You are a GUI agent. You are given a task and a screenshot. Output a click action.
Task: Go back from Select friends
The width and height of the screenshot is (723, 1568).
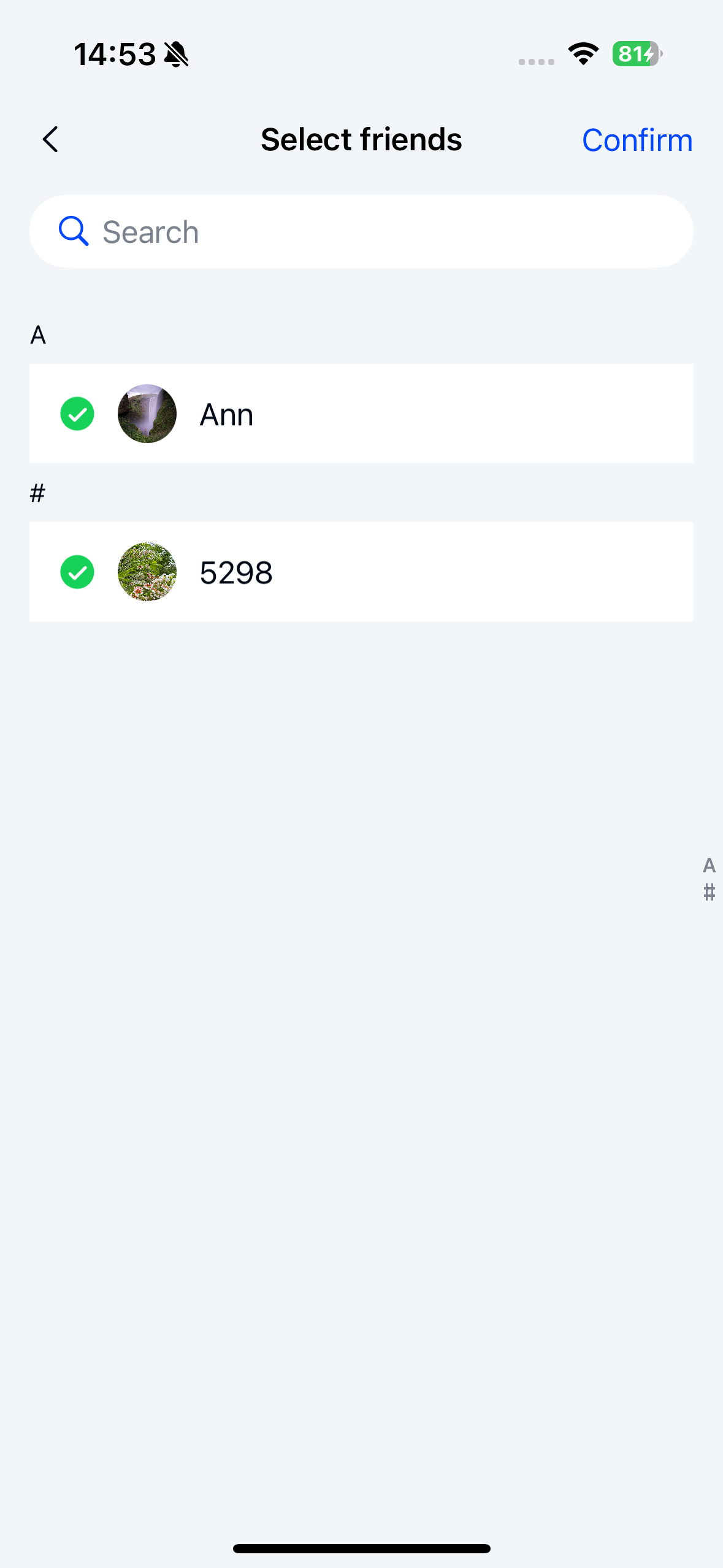tap(50, 139)
